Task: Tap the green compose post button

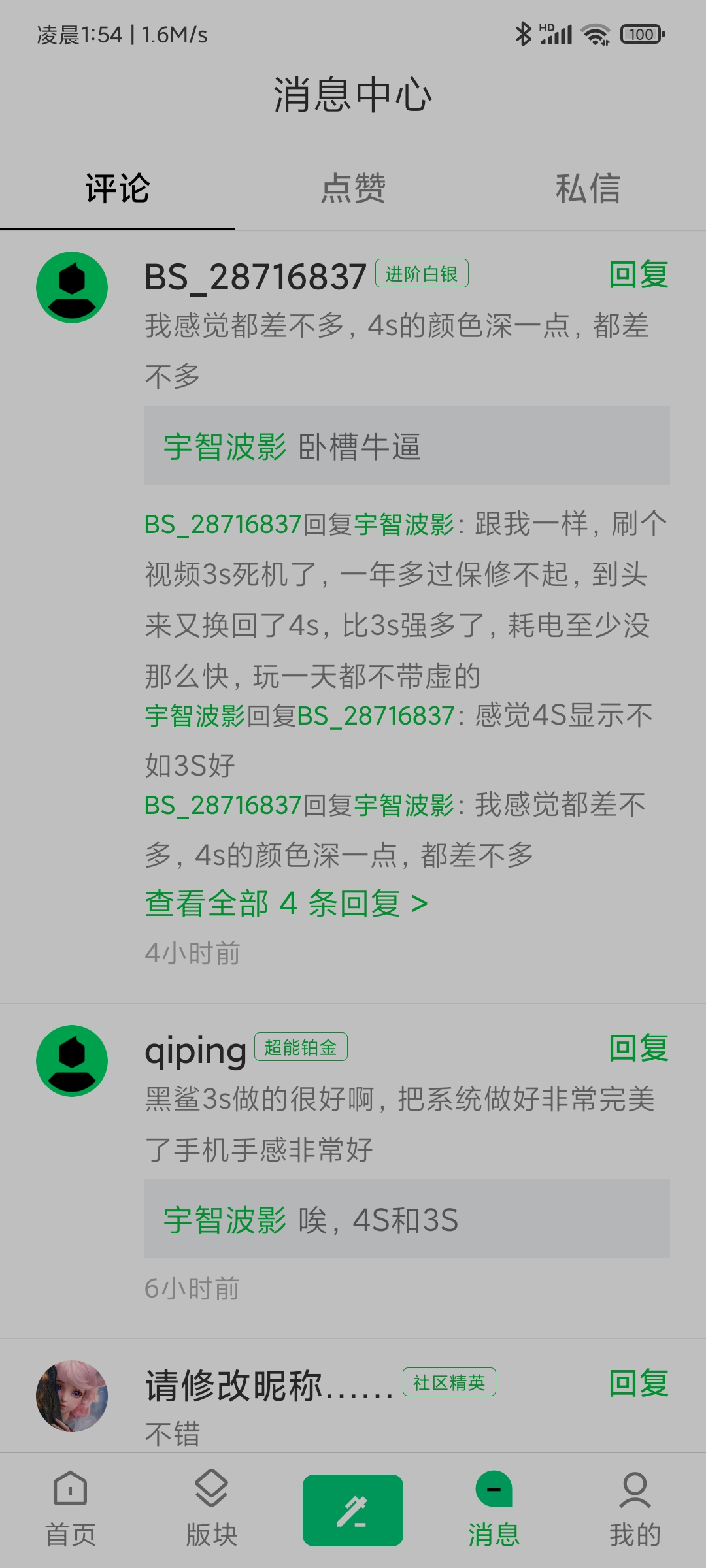Action: (353, 1511)
